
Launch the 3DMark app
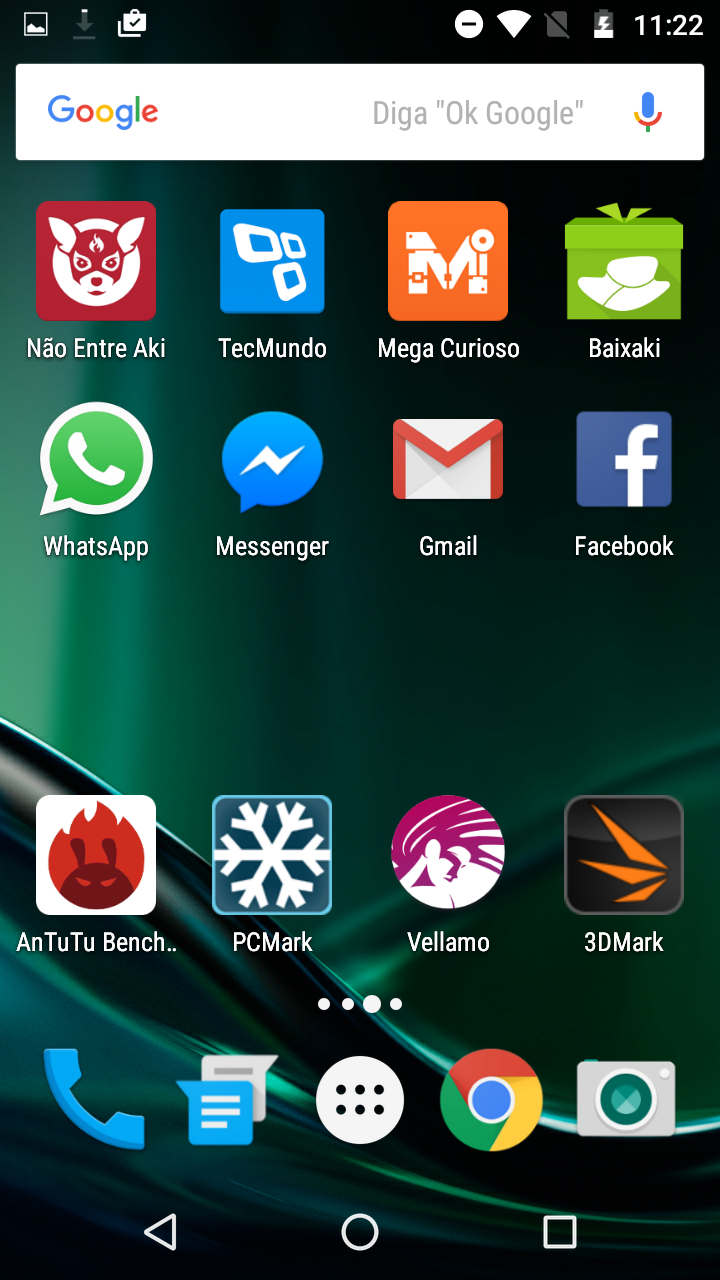624,855
